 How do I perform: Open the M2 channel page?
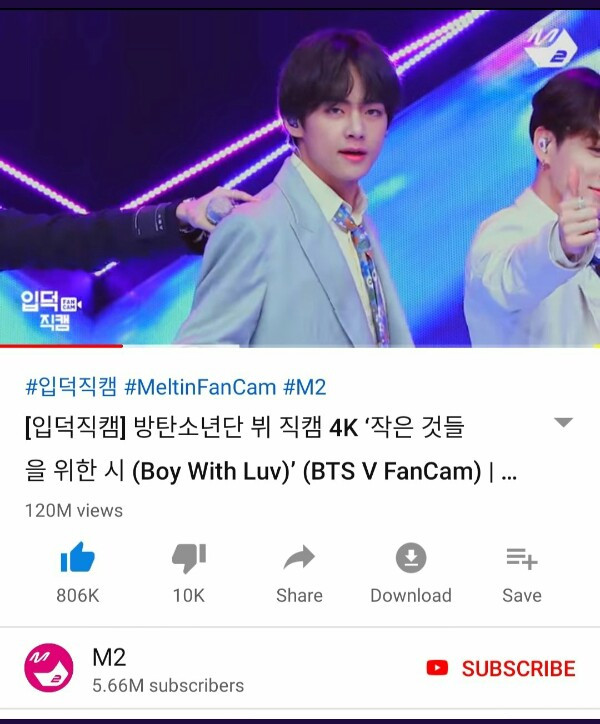pos(49,668)
